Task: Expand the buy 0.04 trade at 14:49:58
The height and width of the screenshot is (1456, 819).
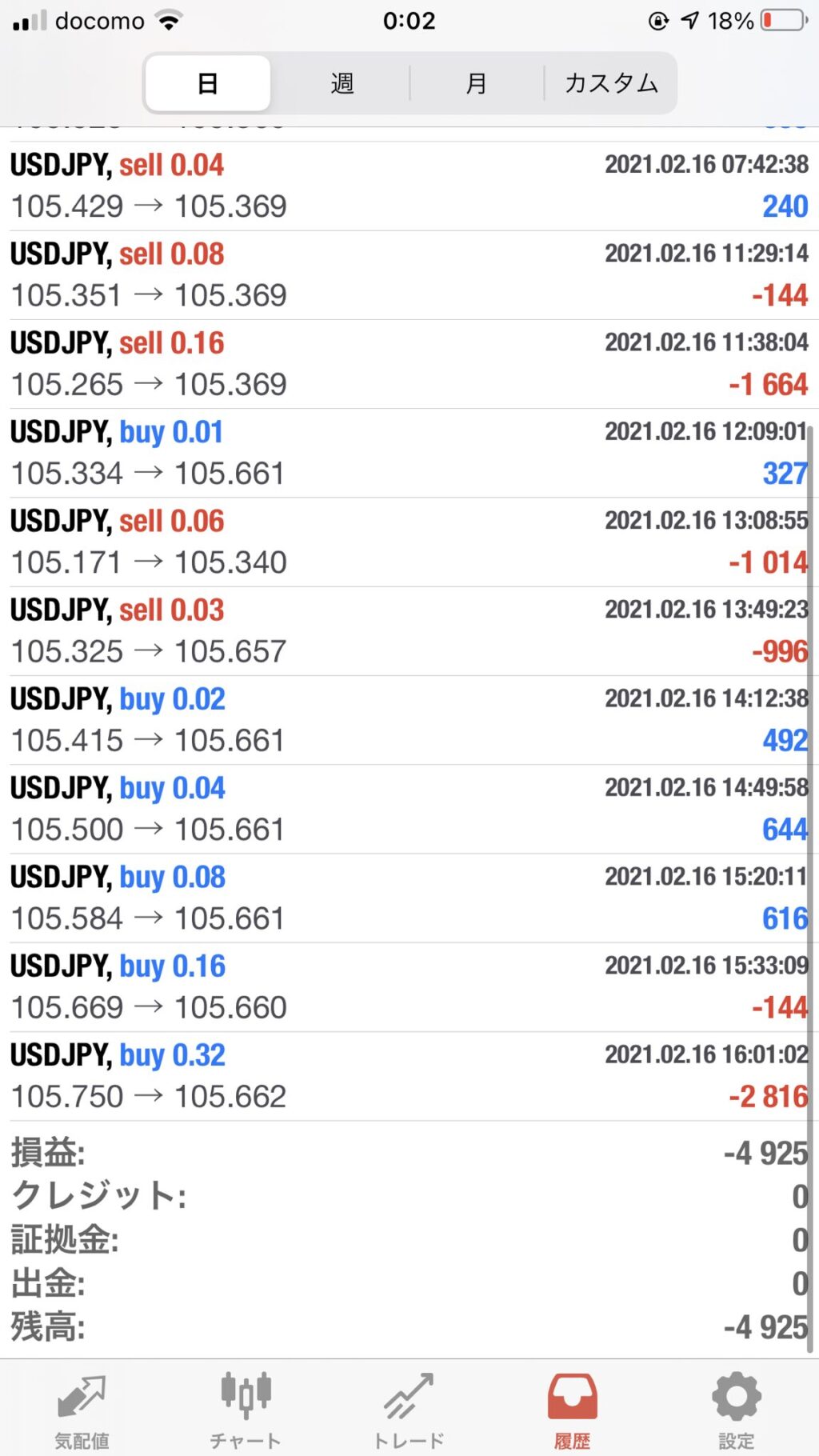Action: click(409, 809)
